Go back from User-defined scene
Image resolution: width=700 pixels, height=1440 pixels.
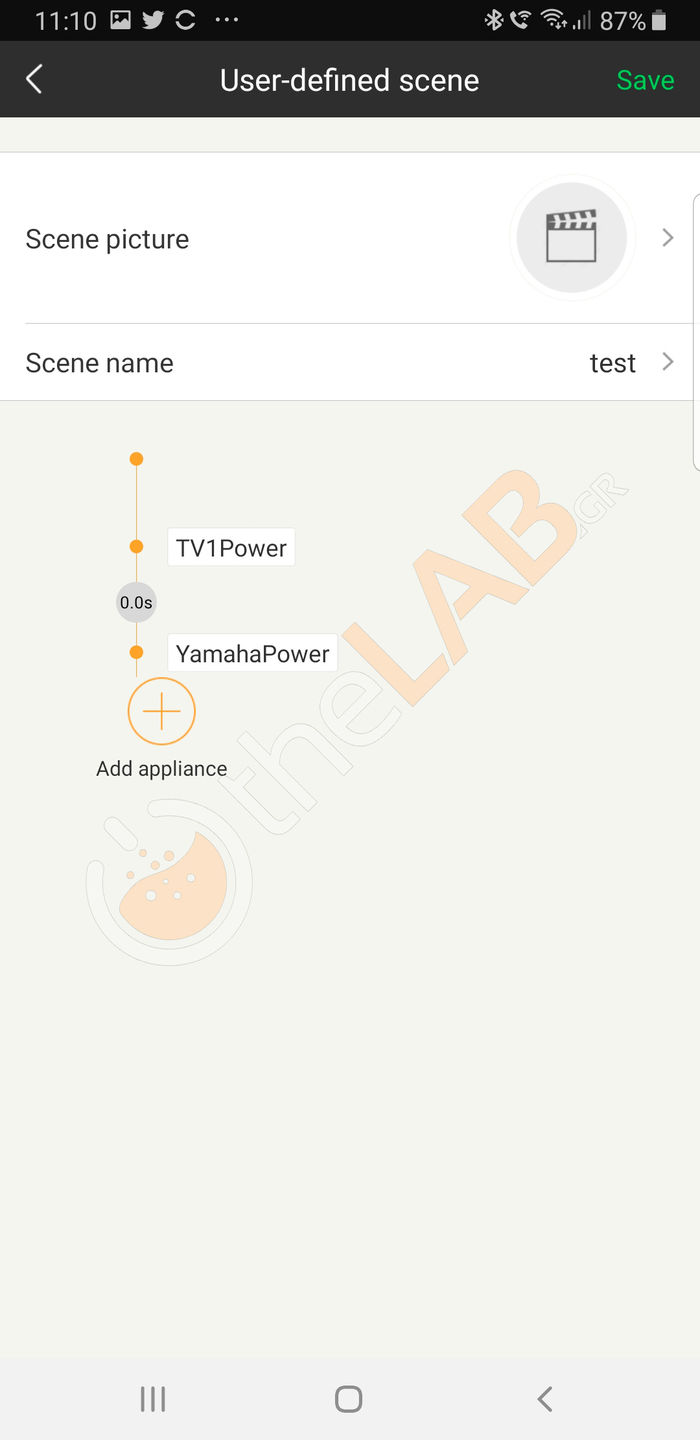tap(35, 80)
